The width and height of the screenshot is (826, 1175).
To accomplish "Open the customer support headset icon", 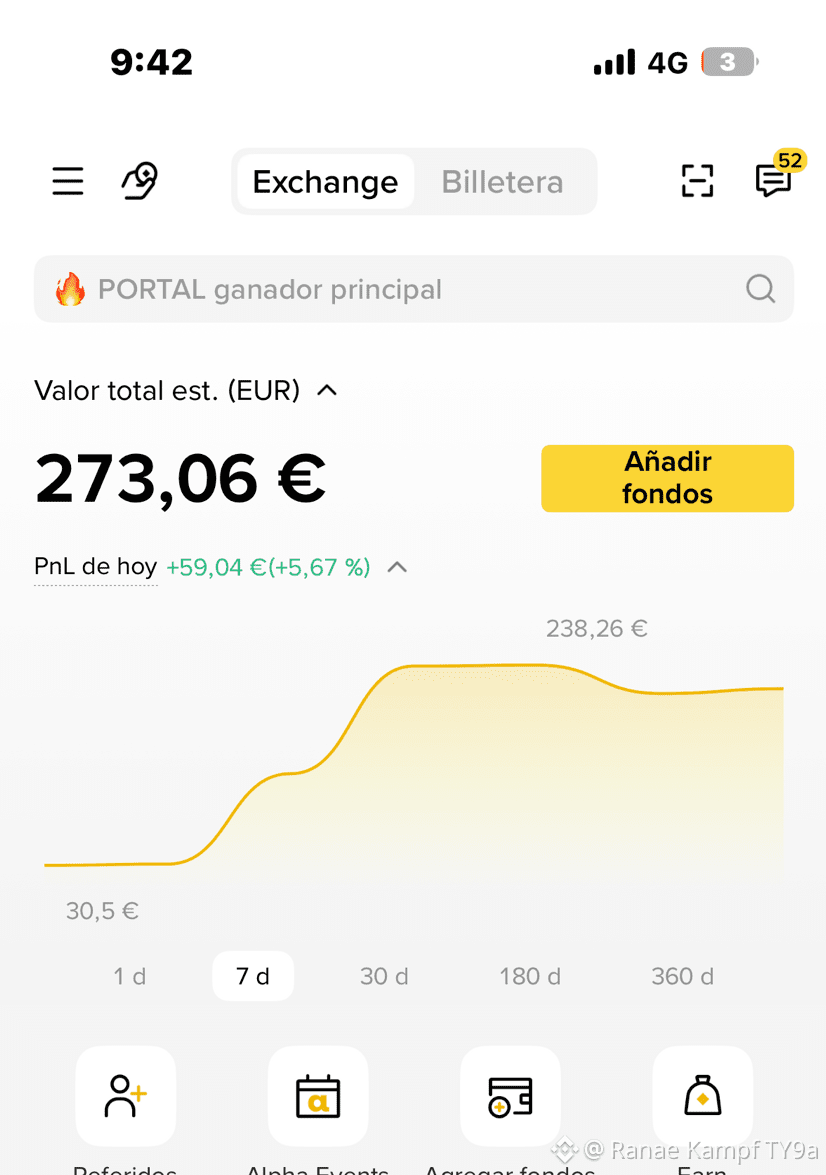I will pyautogui.click(x=140, y=181).
